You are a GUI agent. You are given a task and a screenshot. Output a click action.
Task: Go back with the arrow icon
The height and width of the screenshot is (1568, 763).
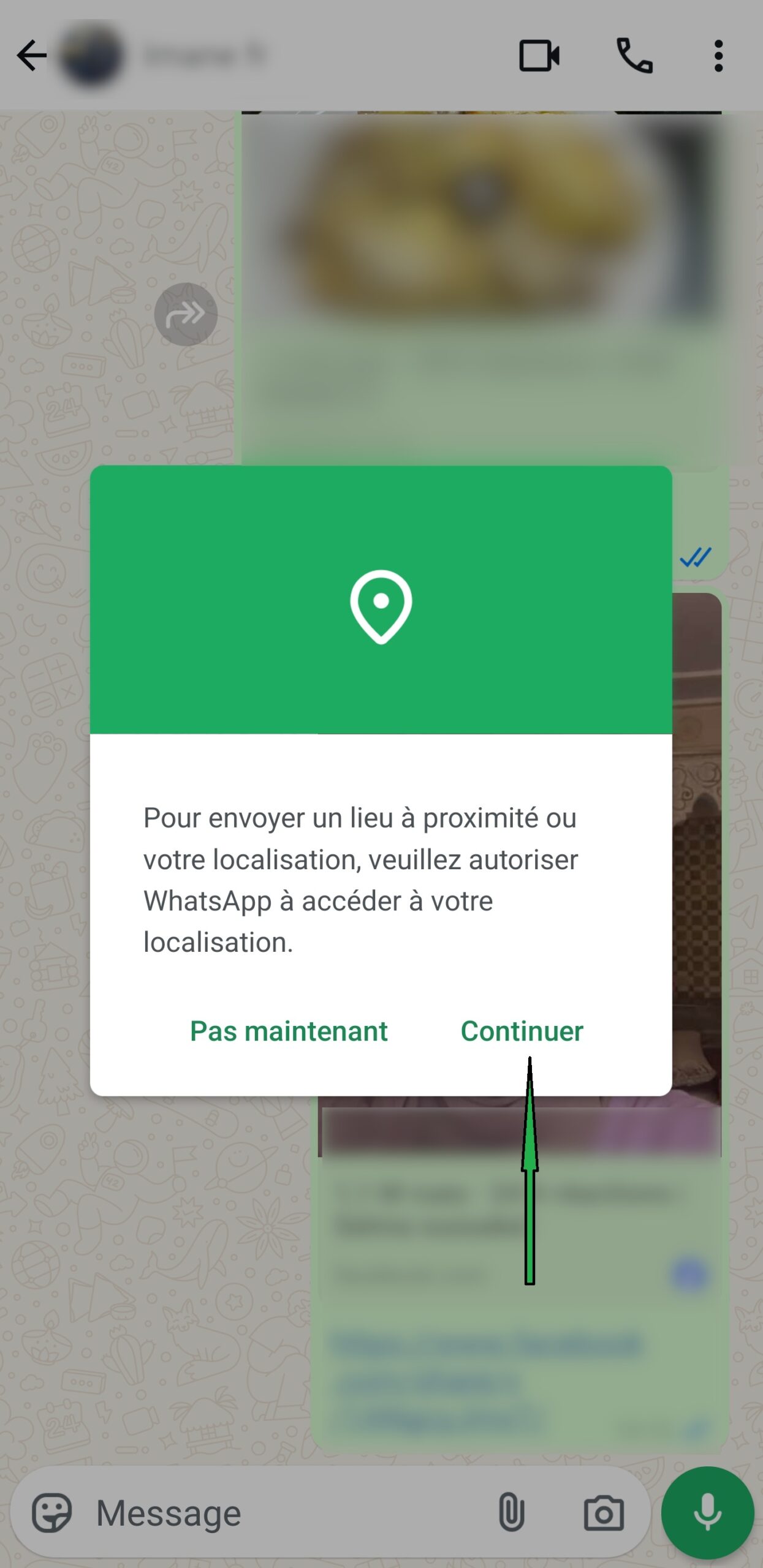coord(31,56)
